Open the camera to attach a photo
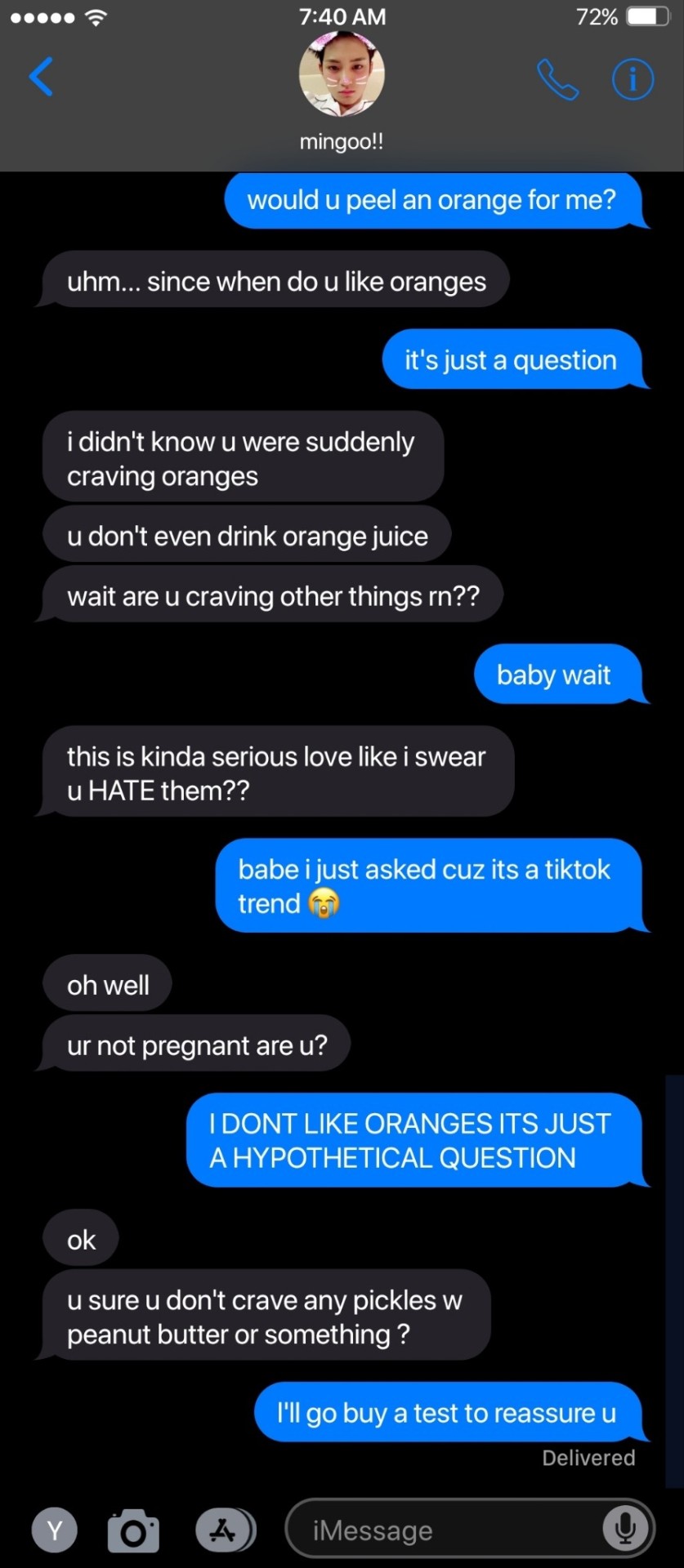 pyautogui.click(x=133, y=1530)
